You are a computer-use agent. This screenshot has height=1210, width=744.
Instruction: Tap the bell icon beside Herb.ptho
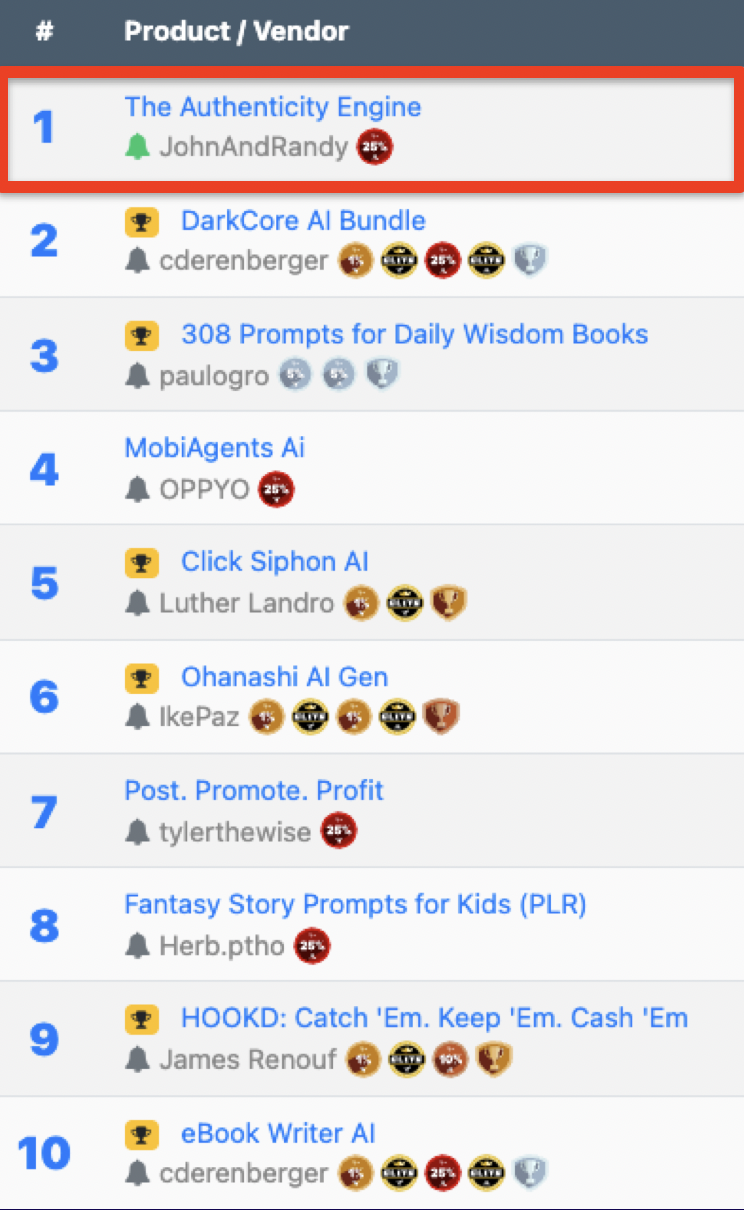coord(137,946)
